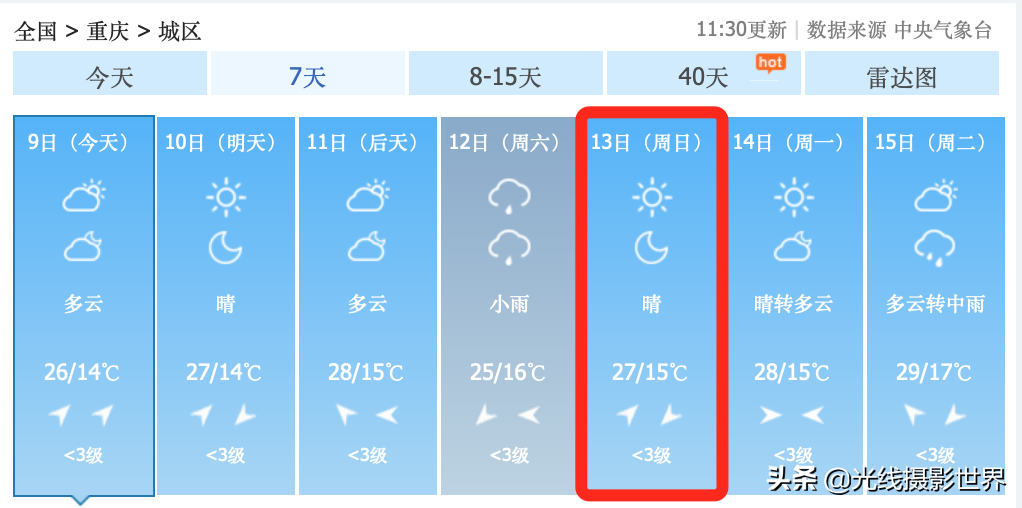The height and width of the screenshot is (508, 1022).
Task: View the 40天 forecast tab
Action: [x=703, y=75]
